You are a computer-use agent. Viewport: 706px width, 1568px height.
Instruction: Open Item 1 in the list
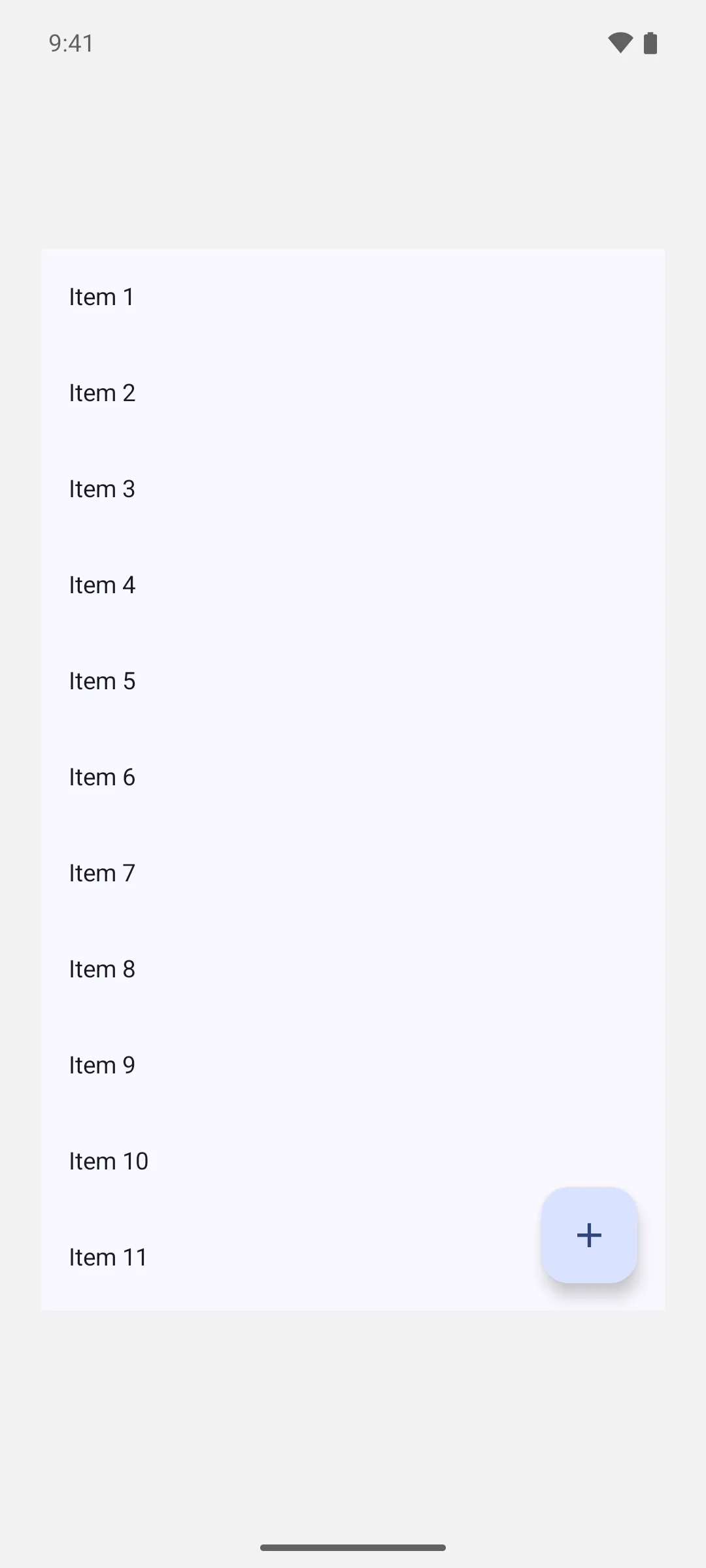point(353,297)
